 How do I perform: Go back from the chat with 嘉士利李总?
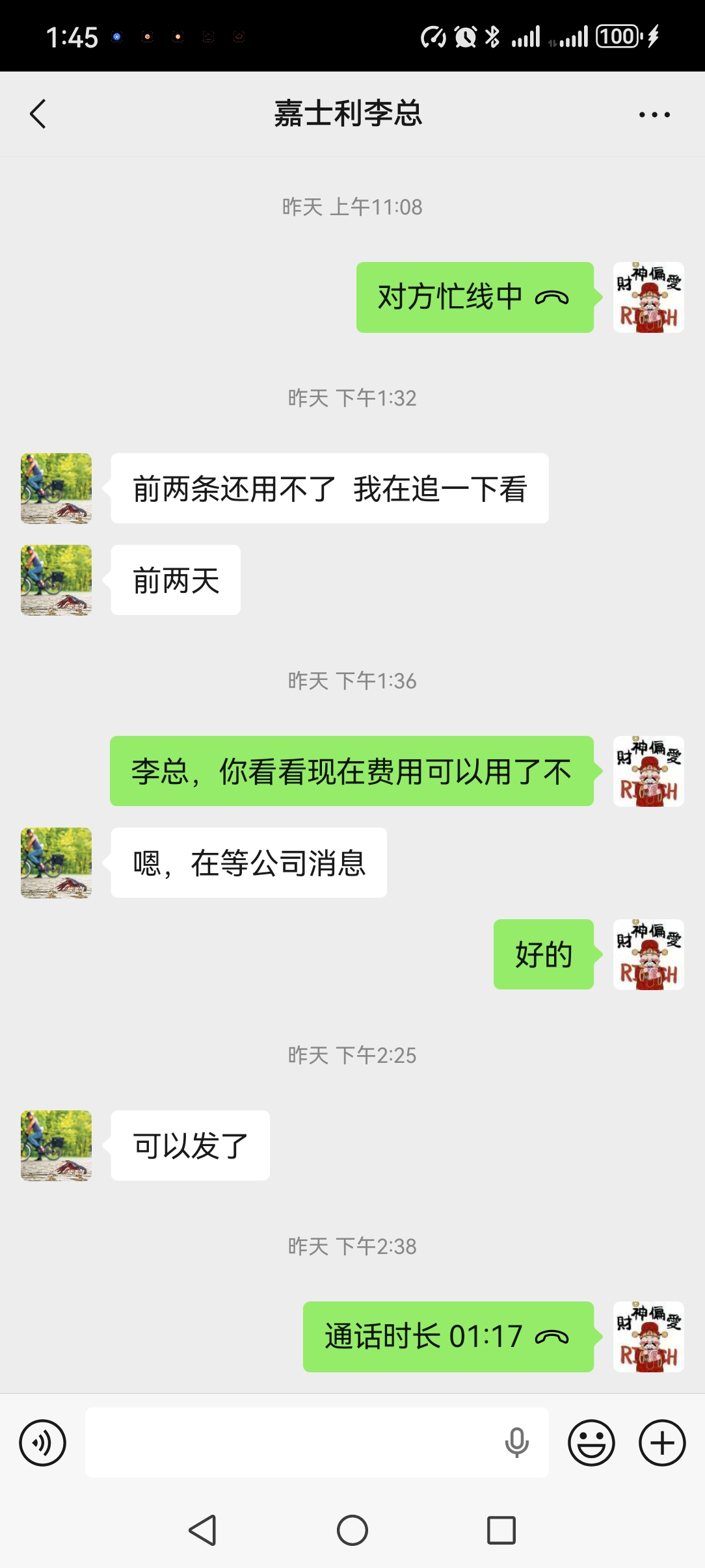(x=38, y=114)
